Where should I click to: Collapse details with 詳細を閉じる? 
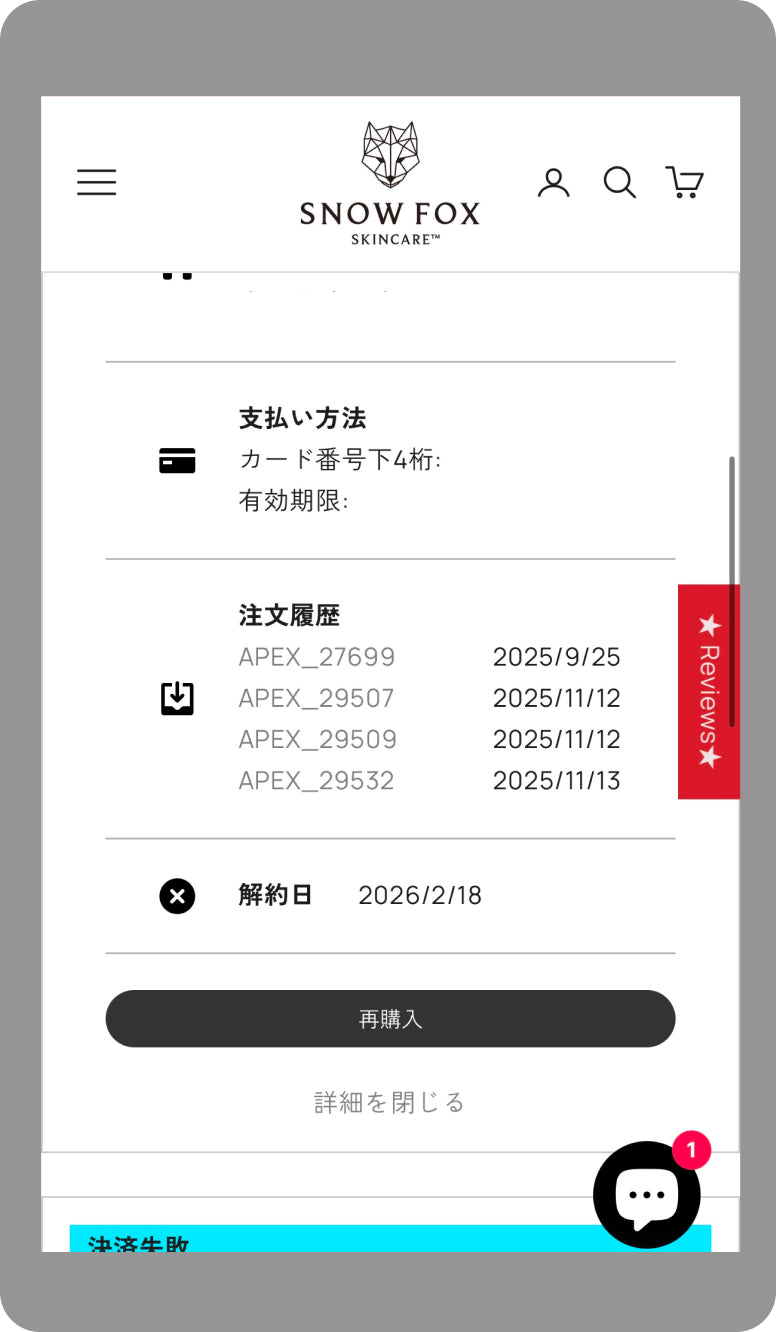(x=390, y=1102)
